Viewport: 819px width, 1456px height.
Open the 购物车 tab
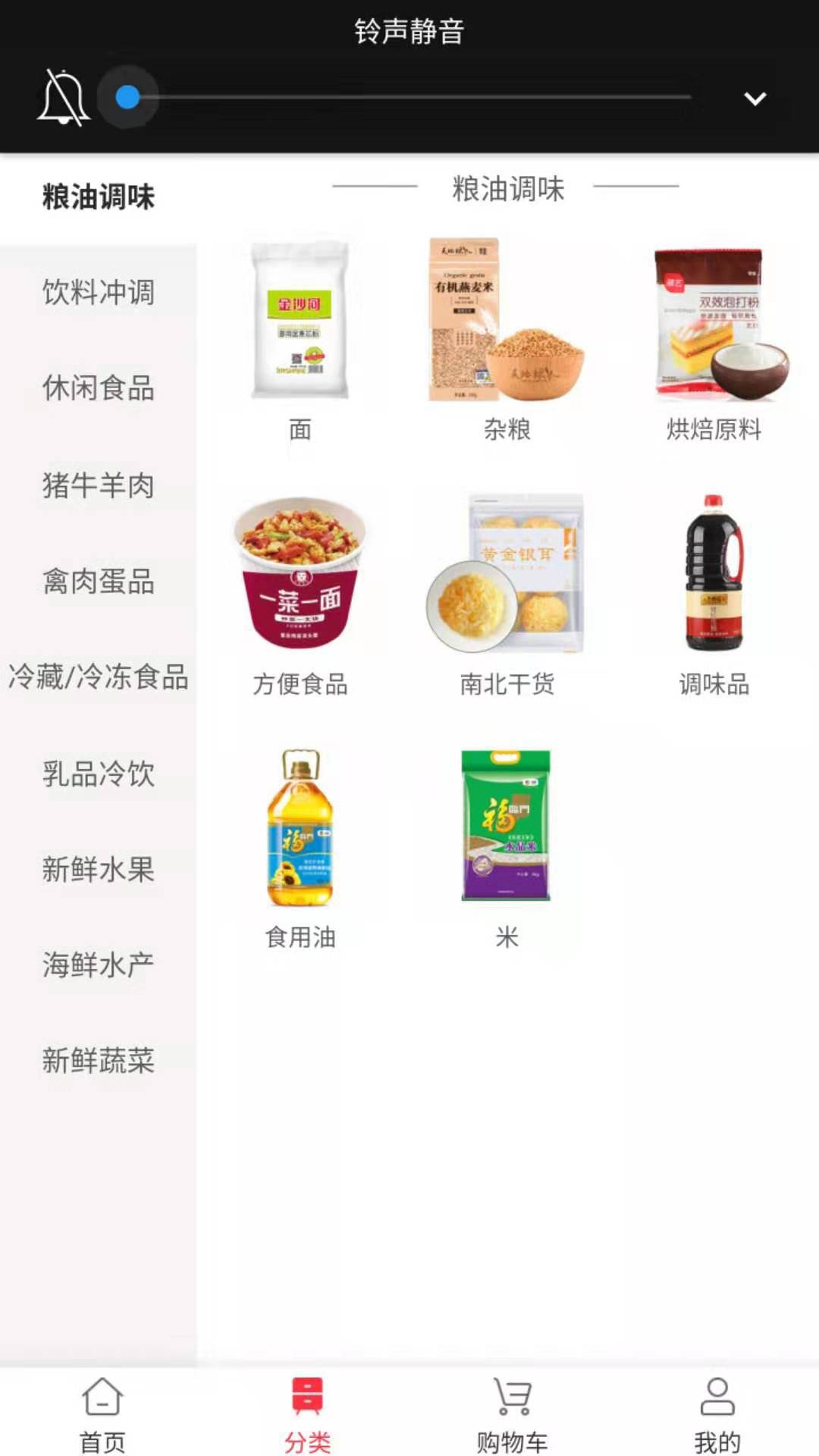(512, 1415)
